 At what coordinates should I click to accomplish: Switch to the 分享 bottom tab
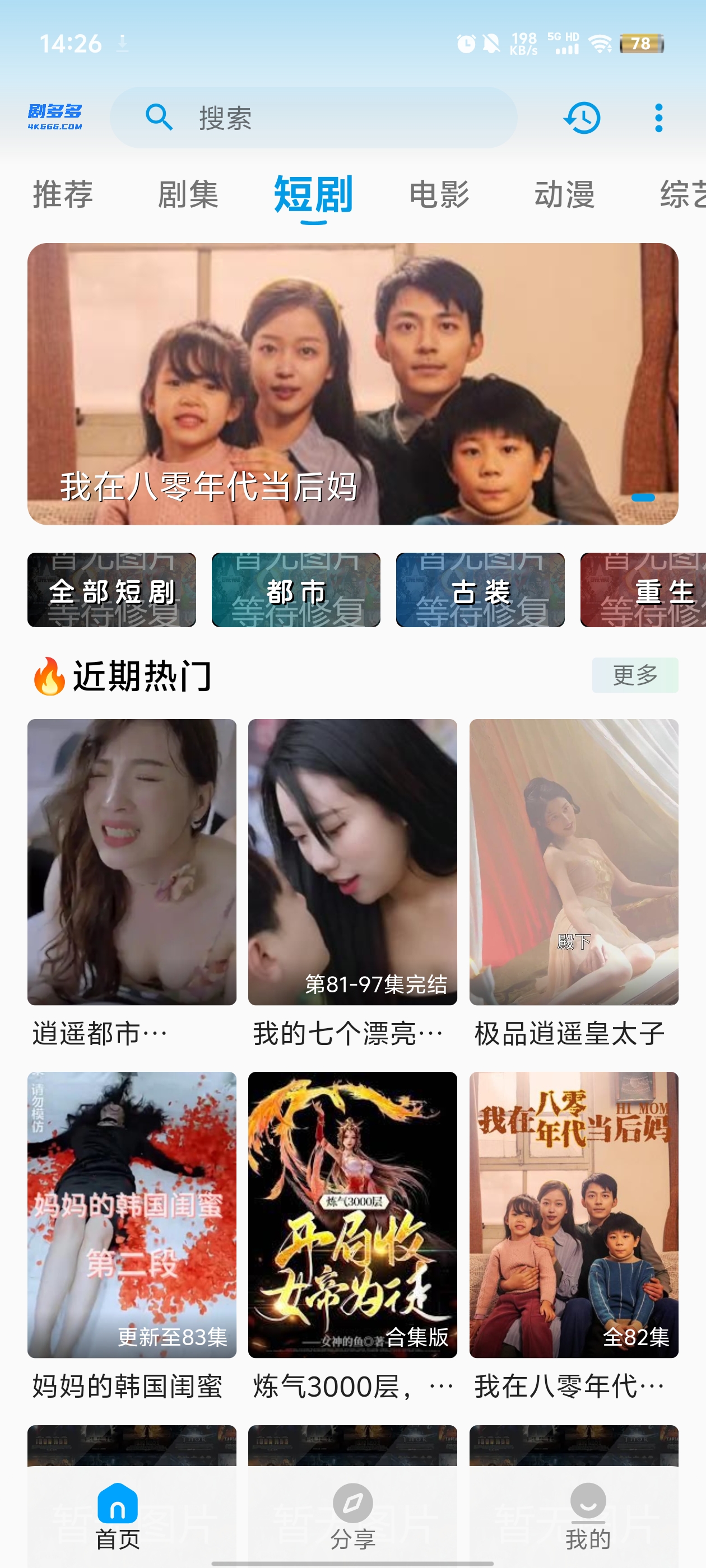[352, 1516]
